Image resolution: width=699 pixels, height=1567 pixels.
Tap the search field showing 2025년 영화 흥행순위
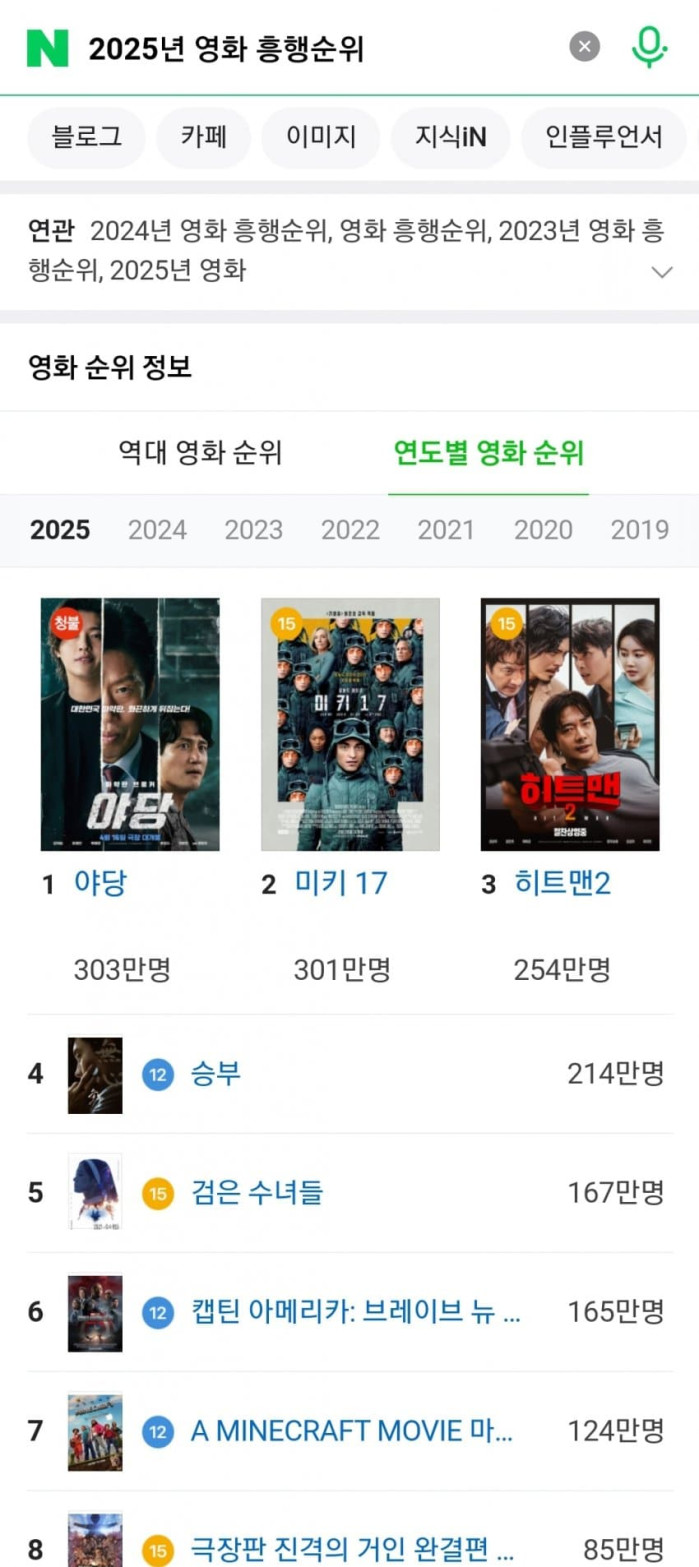[300, 48]
